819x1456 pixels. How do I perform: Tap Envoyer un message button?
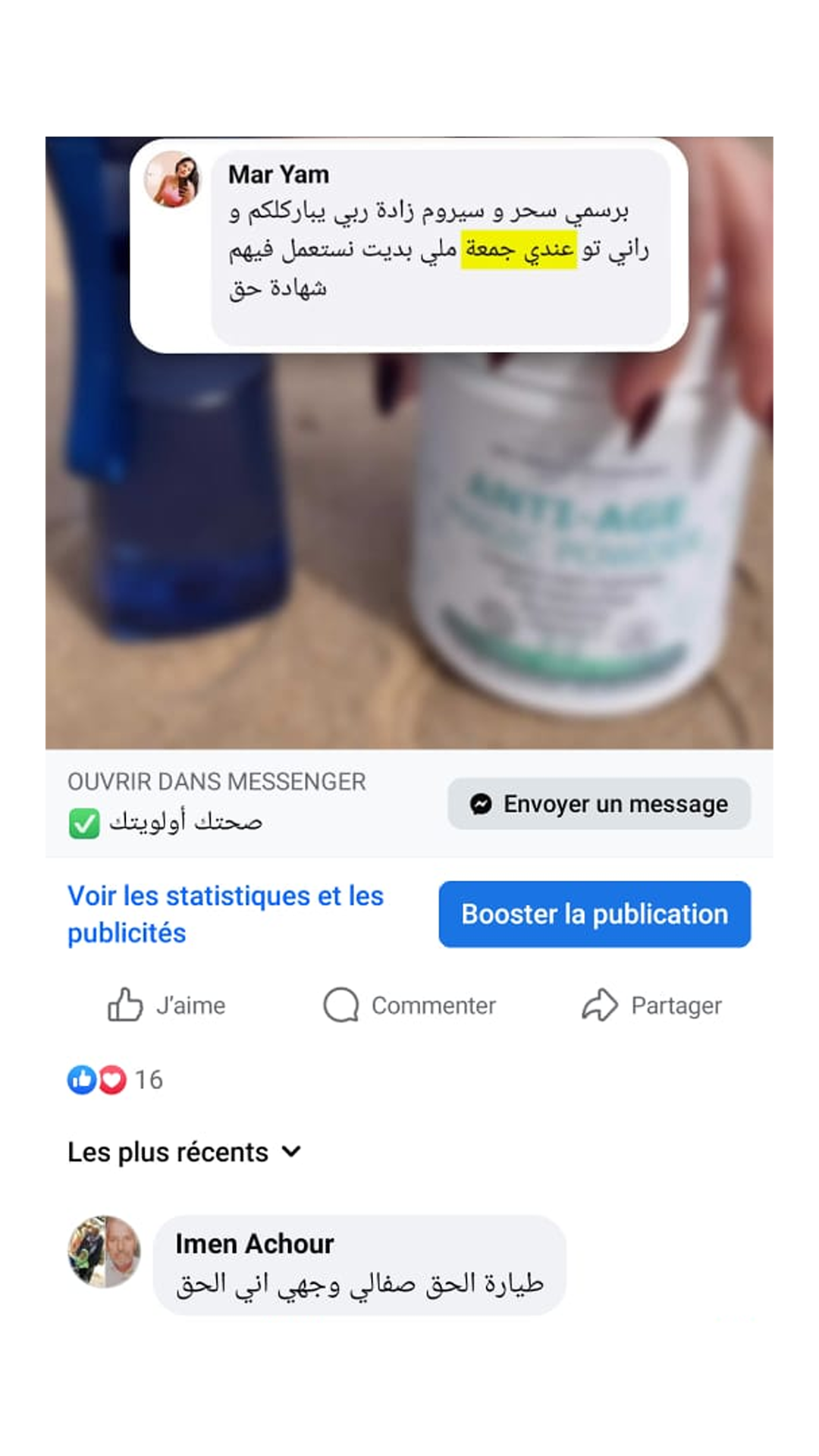[x=599, y=804]
